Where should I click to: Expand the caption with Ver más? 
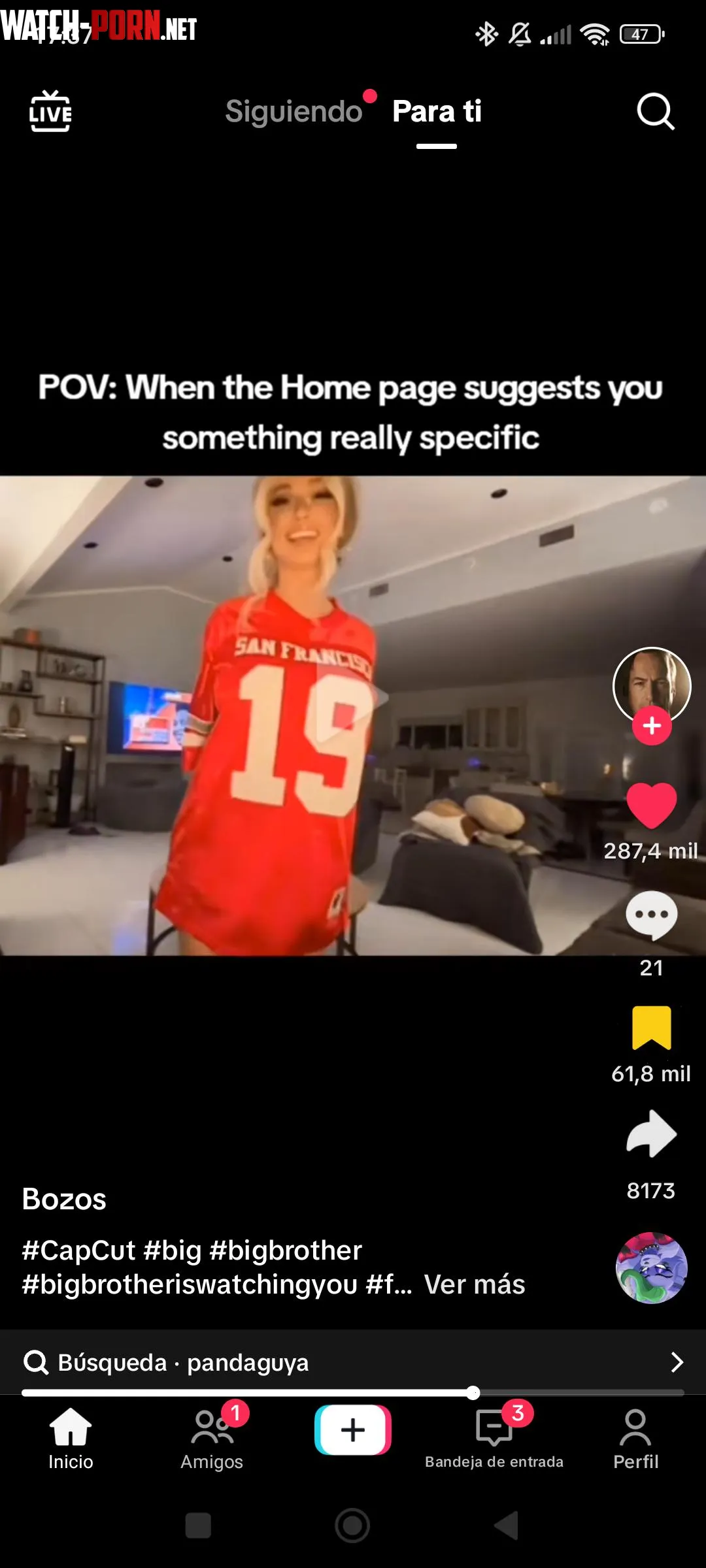(x=475, y=1284)
